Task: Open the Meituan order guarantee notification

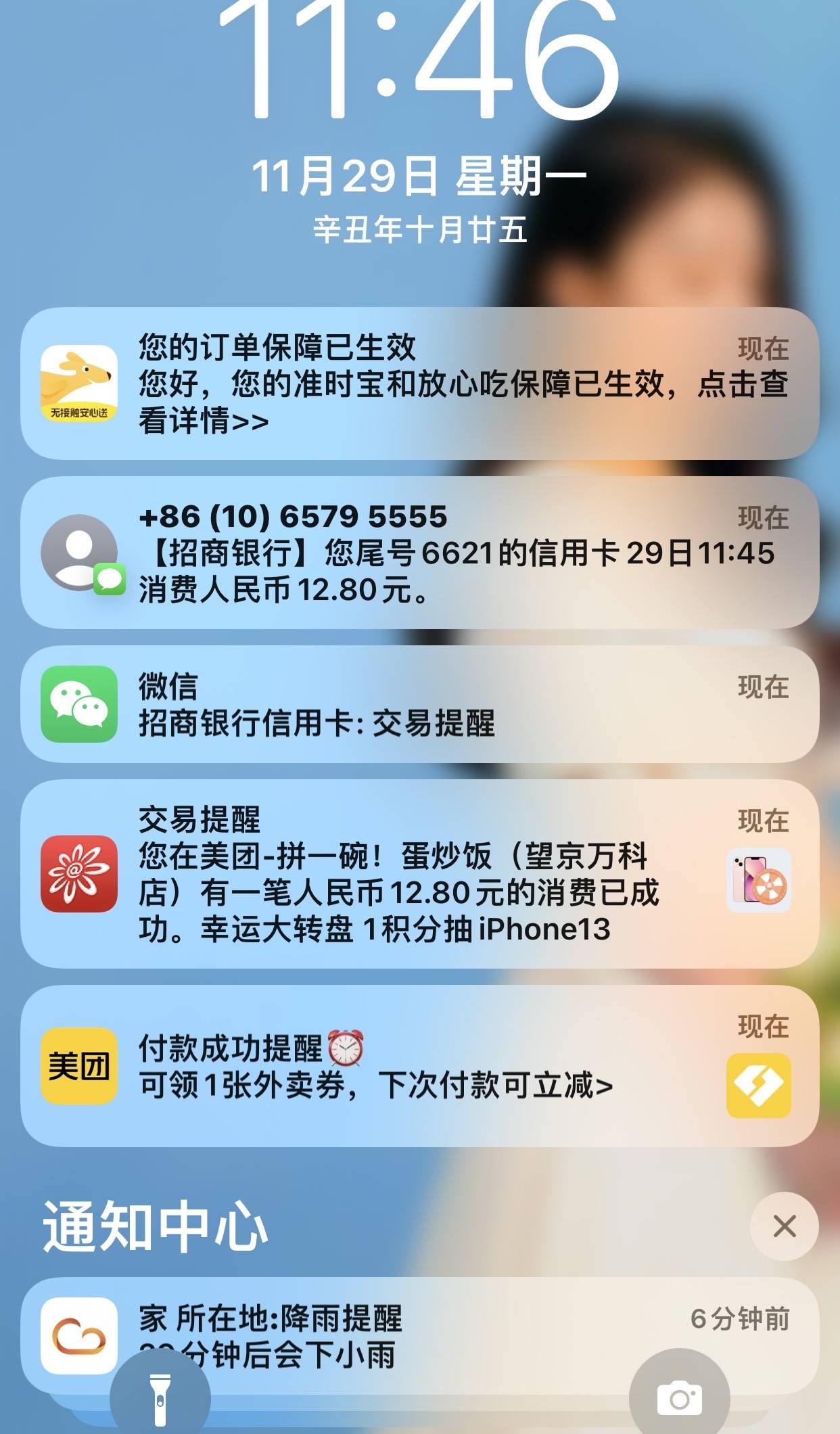Action: pyautogui.click(x=419, y=384)
